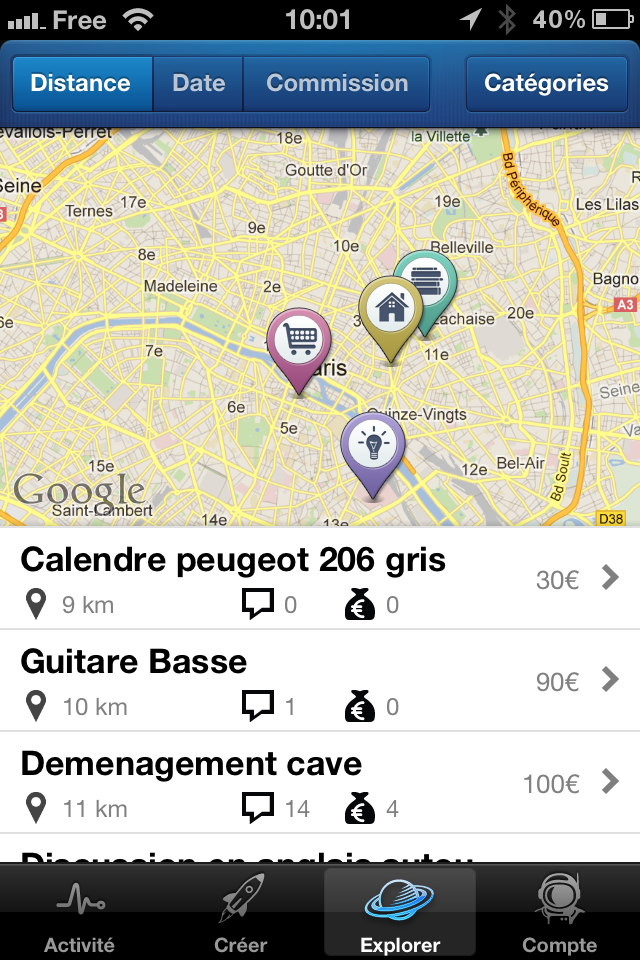The image size is (640, 960).
Task: Select the shopping cart map pin
Action: [297, 340]
